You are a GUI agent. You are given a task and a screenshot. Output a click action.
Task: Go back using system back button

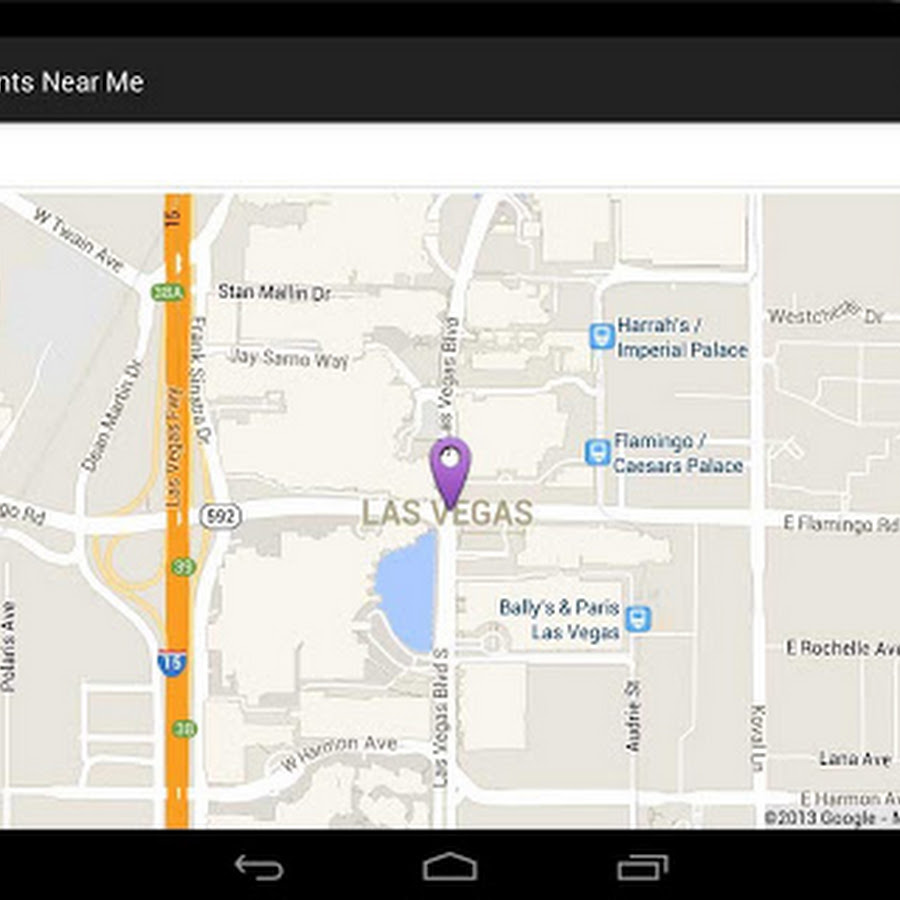(x=259, y=867)
